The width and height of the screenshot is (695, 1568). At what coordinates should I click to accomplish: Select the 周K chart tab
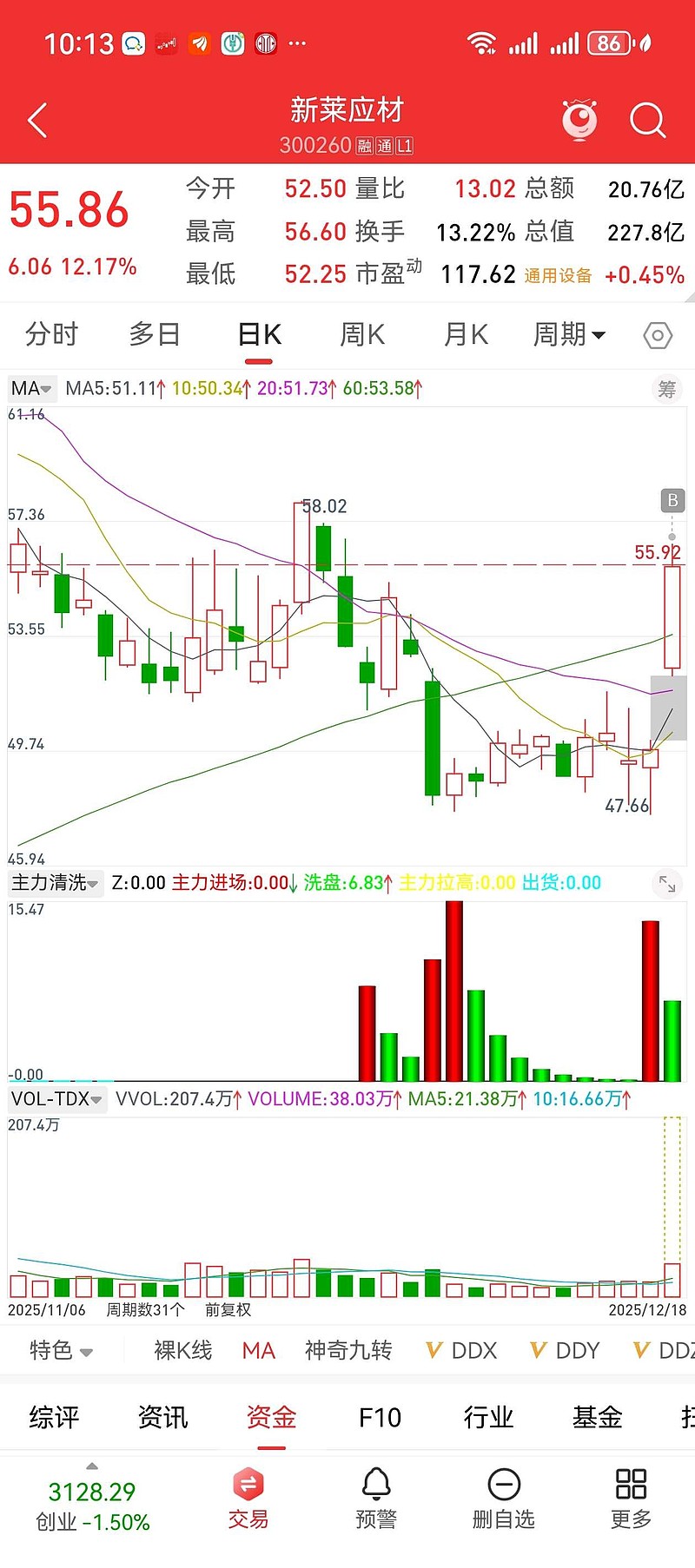point(362,334)
